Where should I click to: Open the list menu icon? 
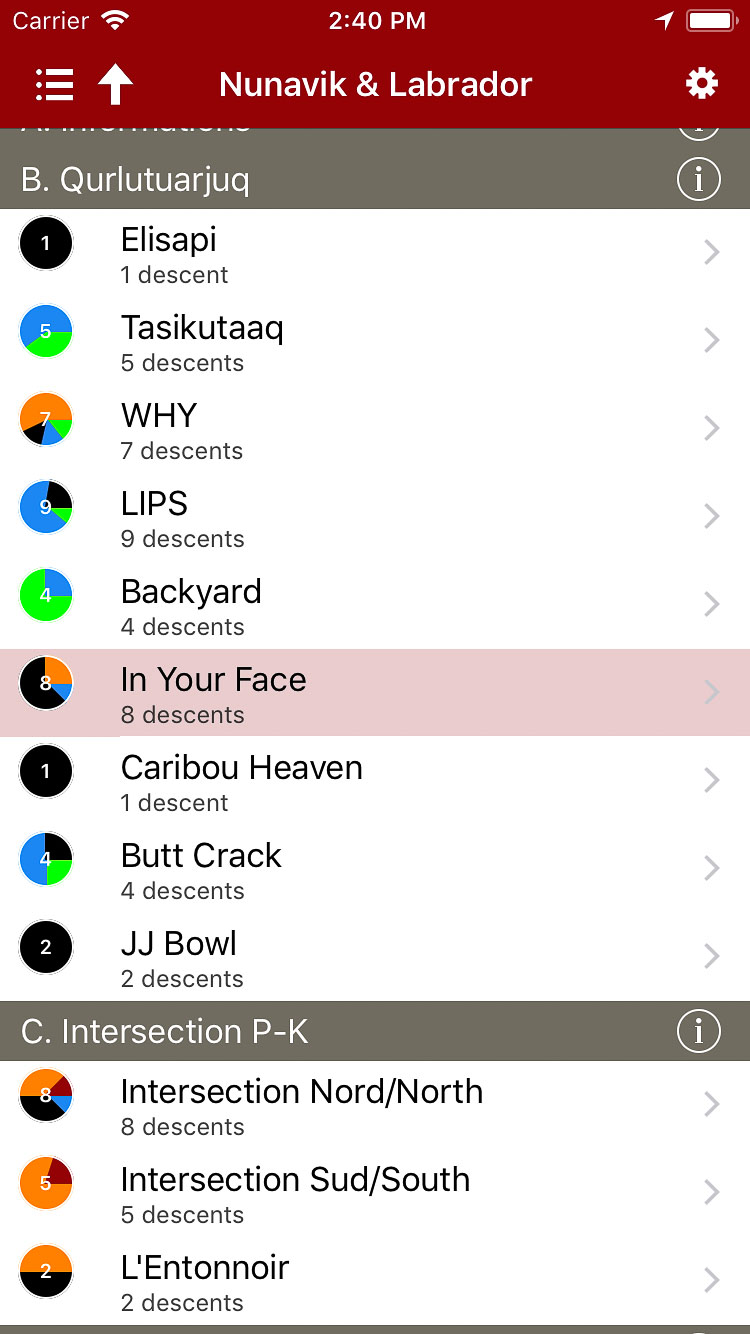click(x=54, y=85)
